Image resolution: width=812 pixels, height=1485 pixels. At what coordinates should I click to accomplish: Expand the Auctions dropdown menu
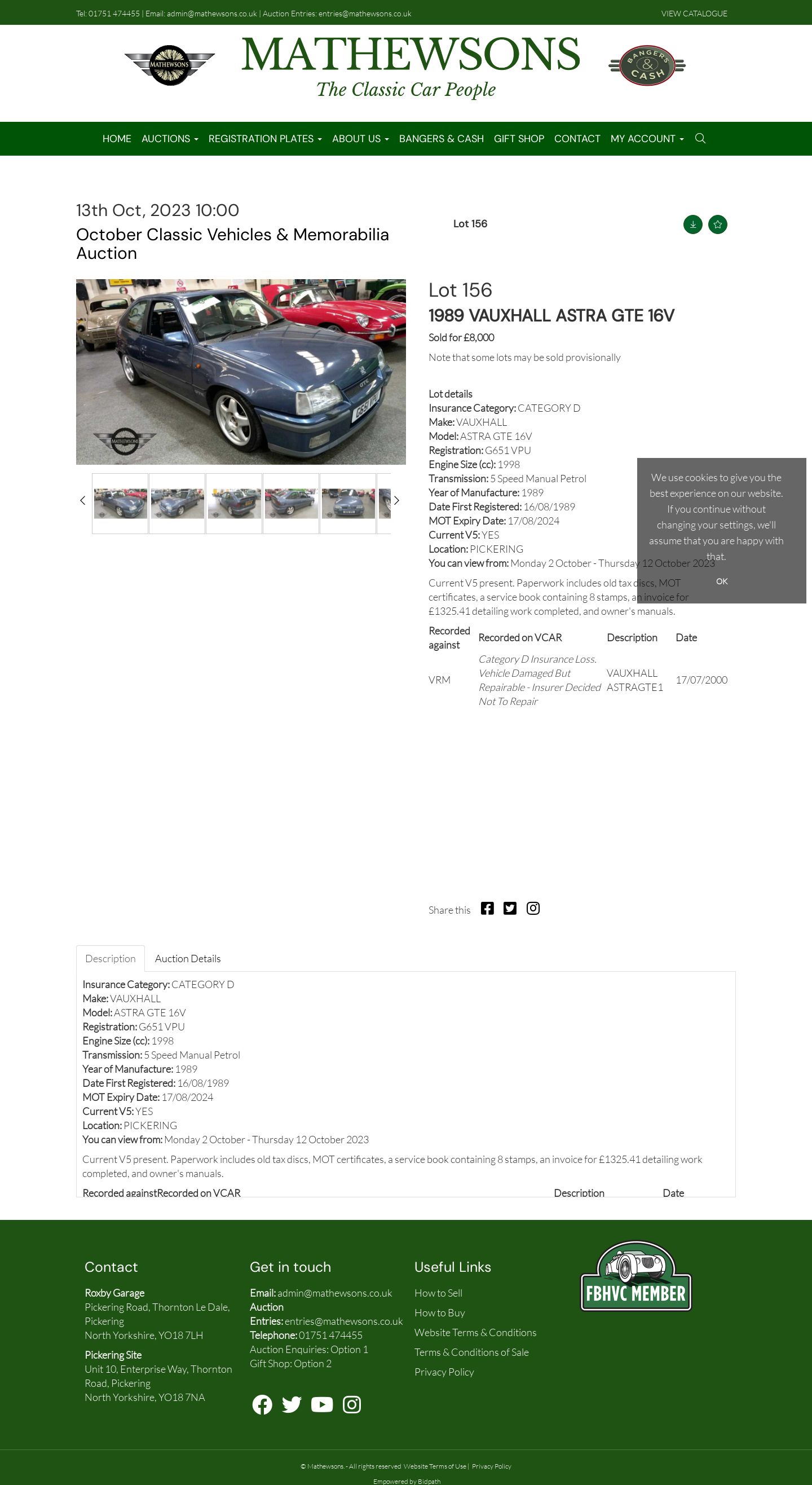(170, 139)
